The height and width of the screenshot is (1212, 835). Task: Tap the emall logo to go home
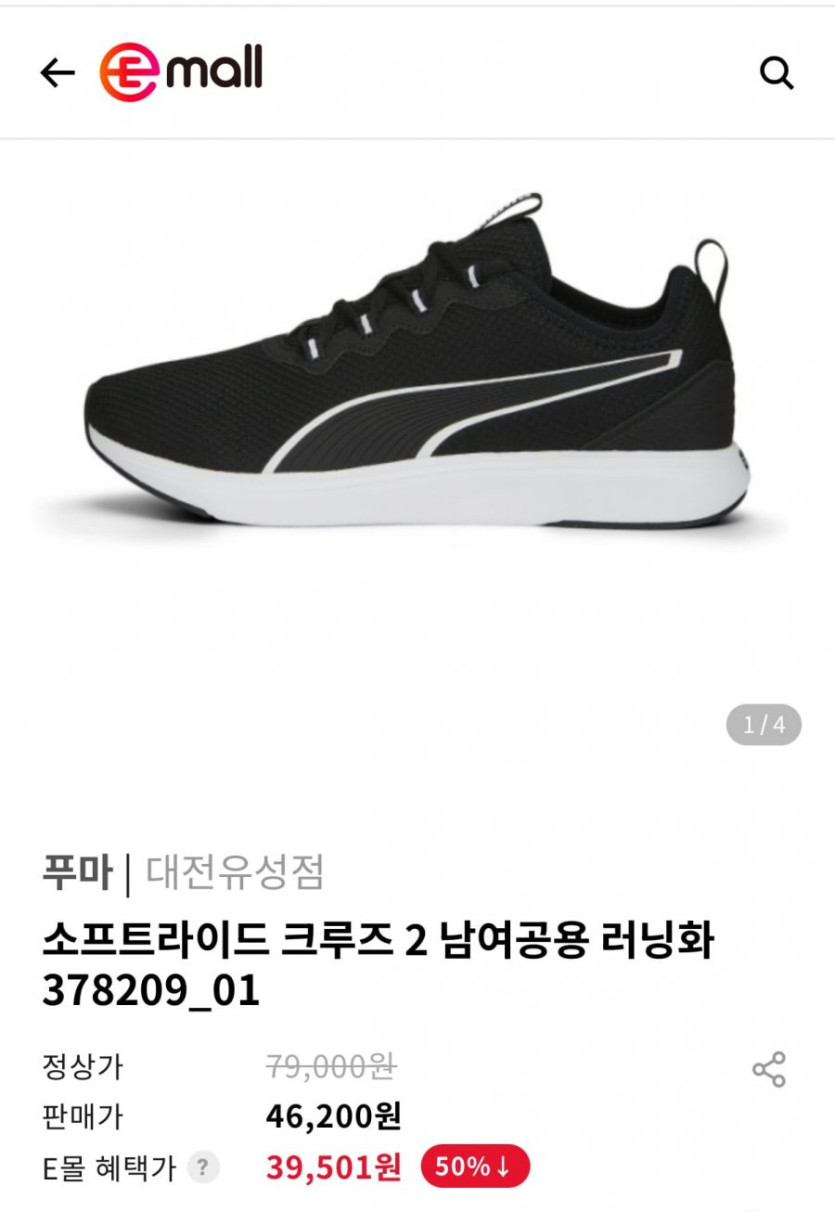pyautogui.click(x=181, y=72)
